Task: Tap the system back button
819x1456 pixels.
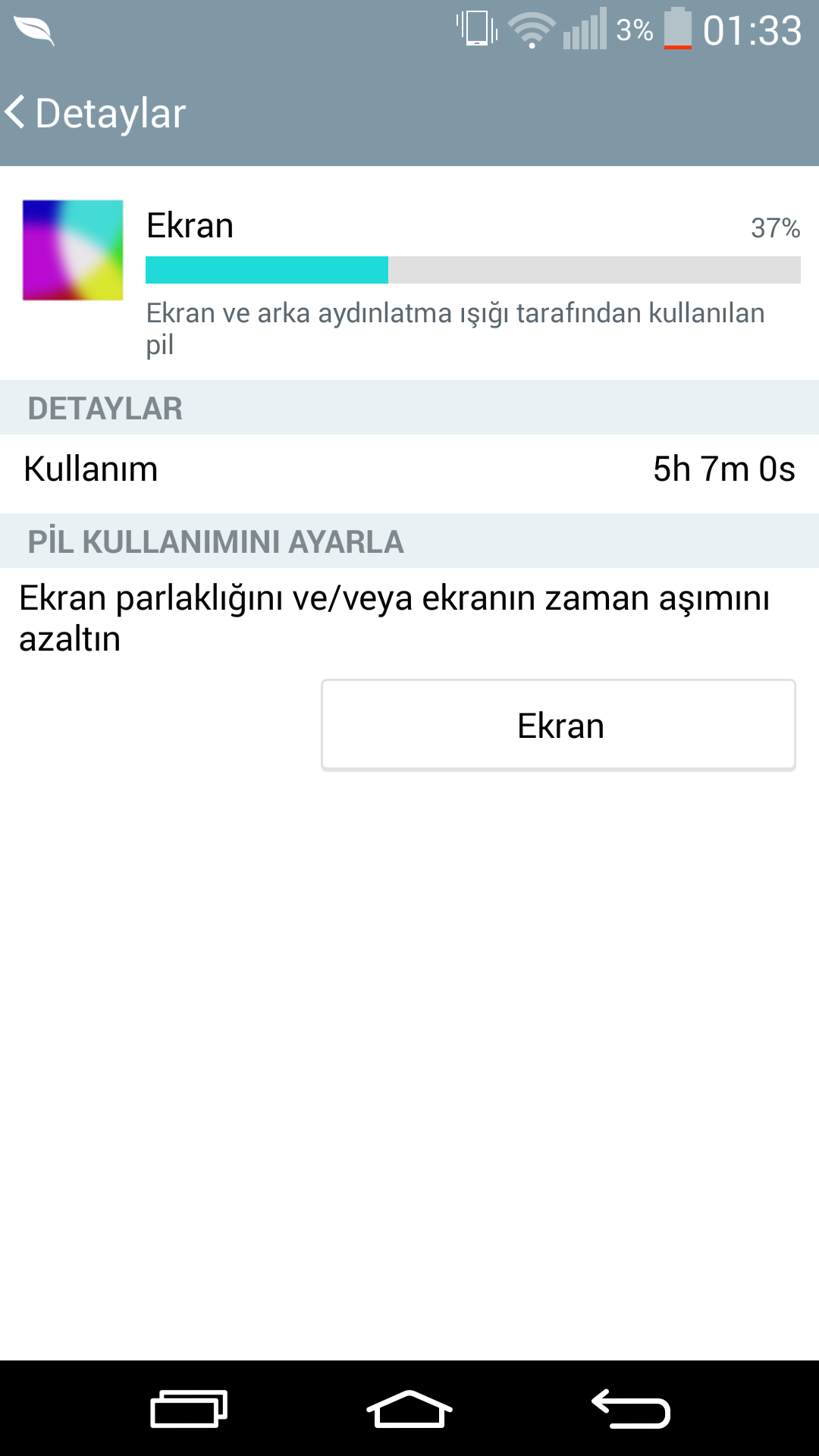Action: (x=631, y=1409)
